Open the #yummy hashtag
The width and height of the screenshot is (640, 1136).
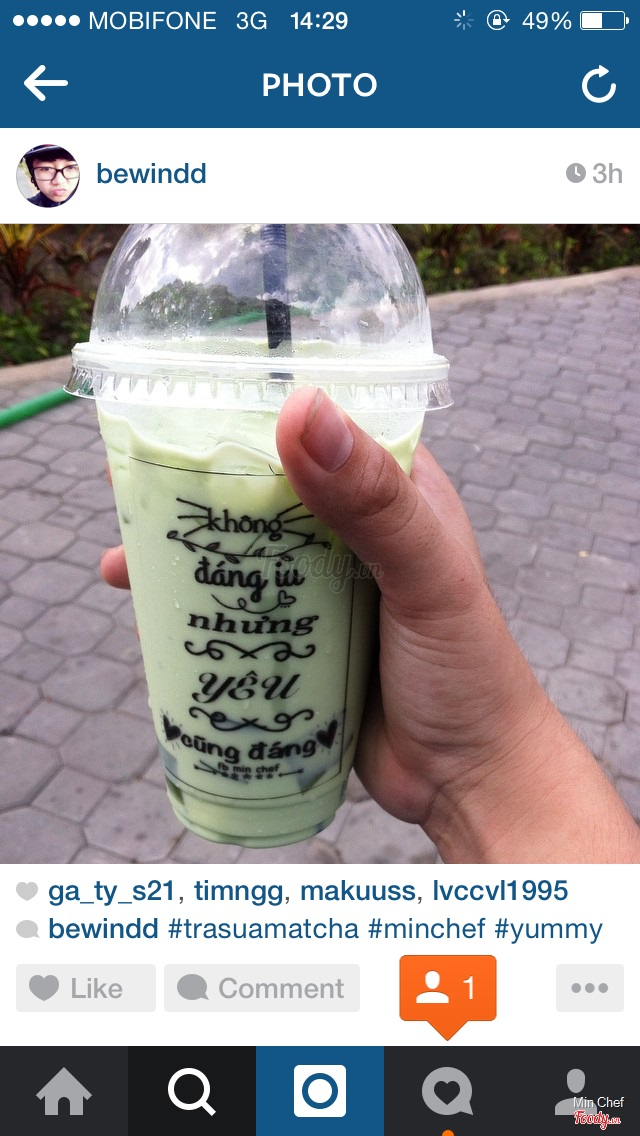[548, 929]
